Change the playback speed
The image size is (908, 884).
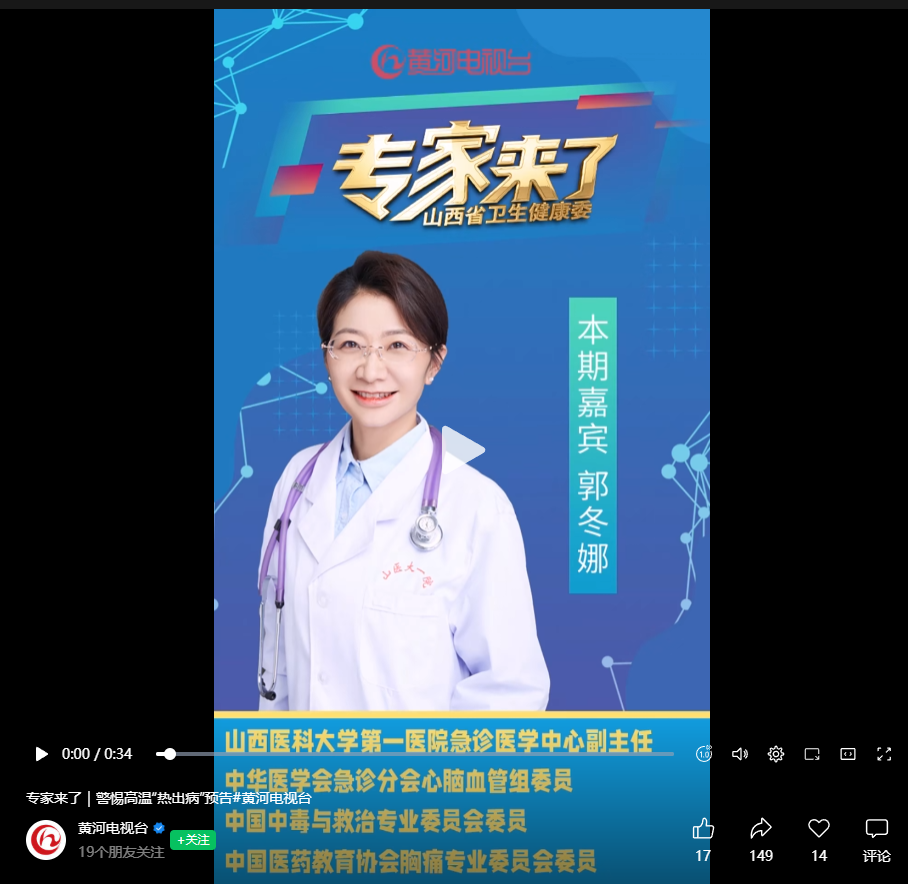pyautogui.click(x=704, y=754)
